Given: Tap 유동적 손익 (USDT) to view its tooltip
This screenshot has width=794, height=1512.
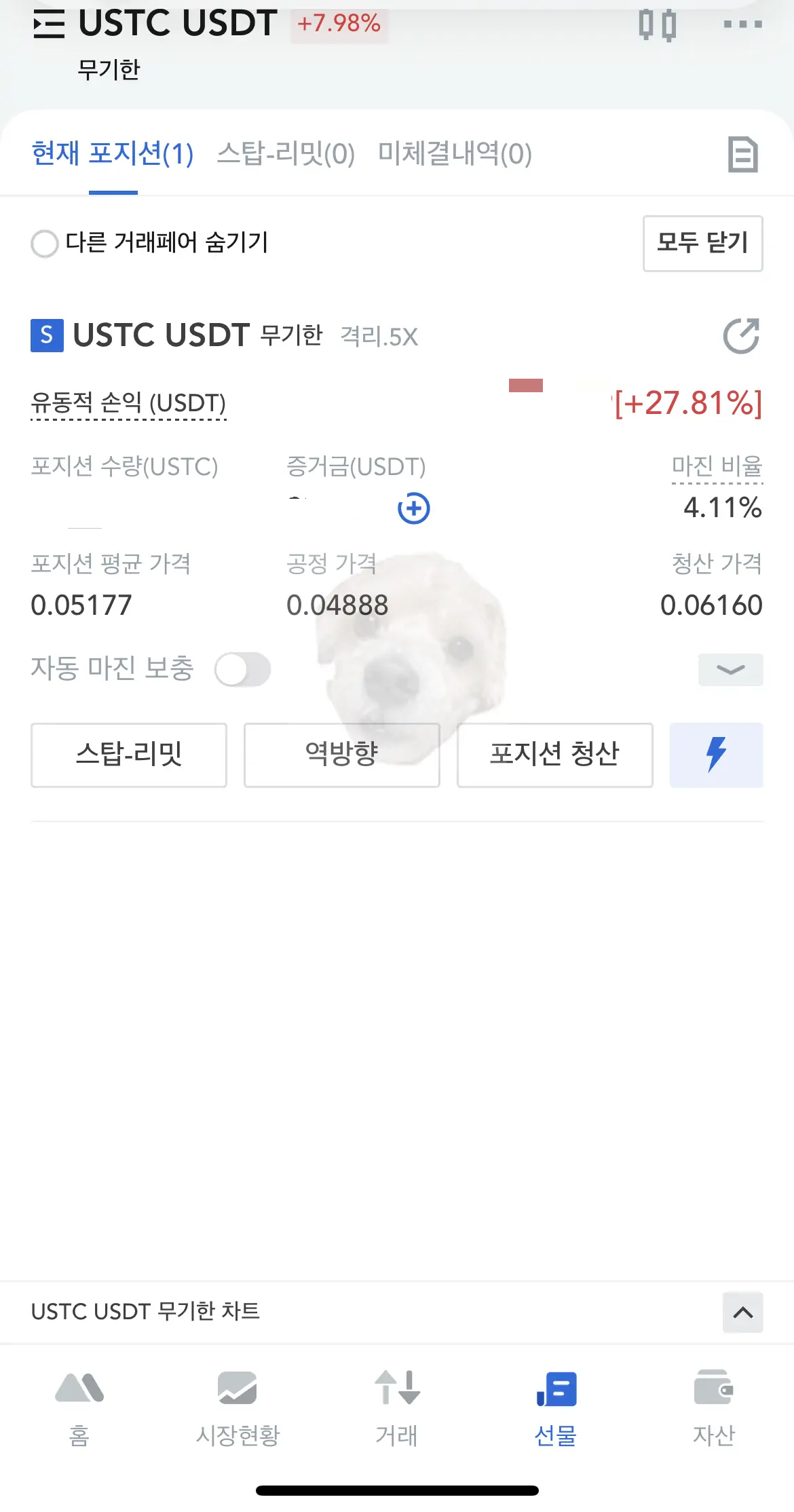Looking at the screenshot, I should tap(128, 403).
